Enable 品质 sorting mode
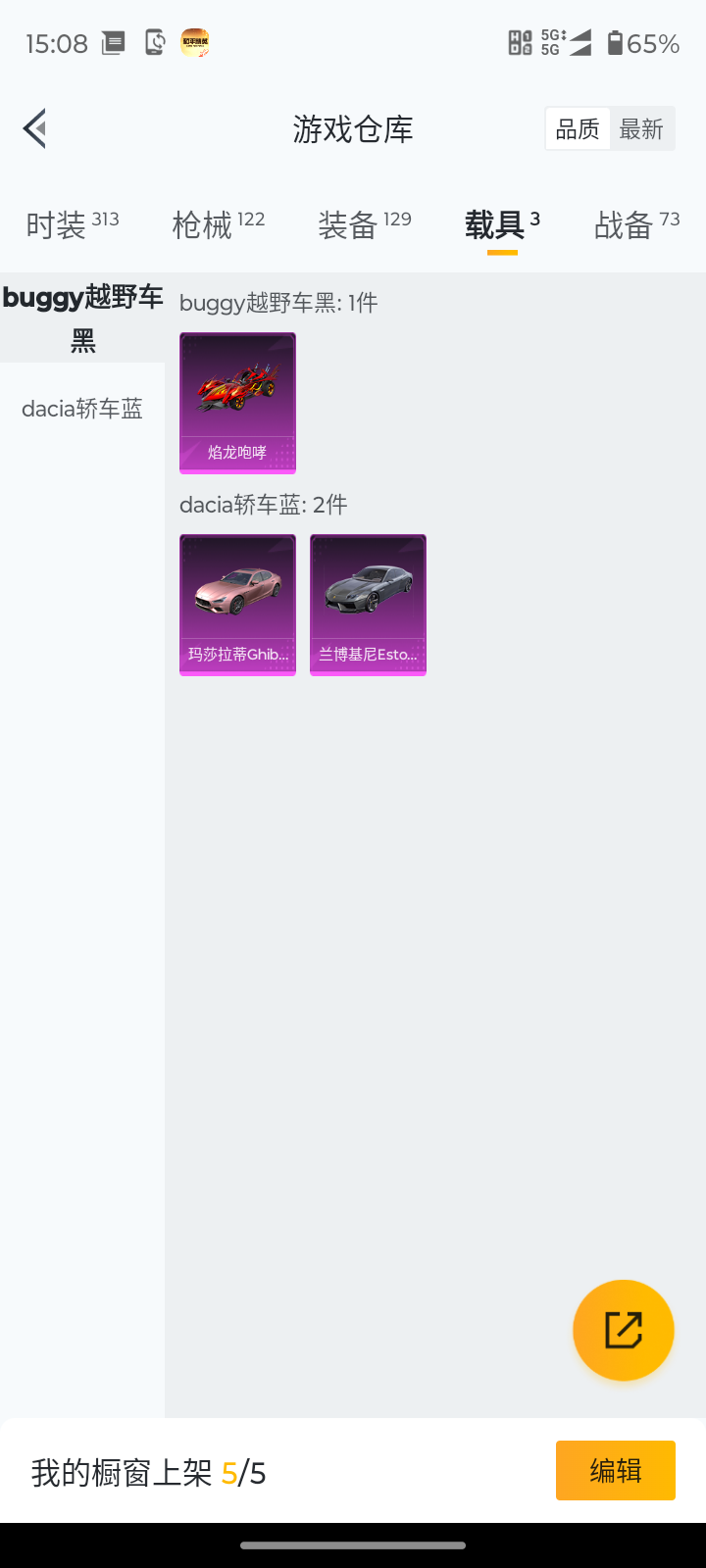706x1568 pixels. [x=577, y=128]
